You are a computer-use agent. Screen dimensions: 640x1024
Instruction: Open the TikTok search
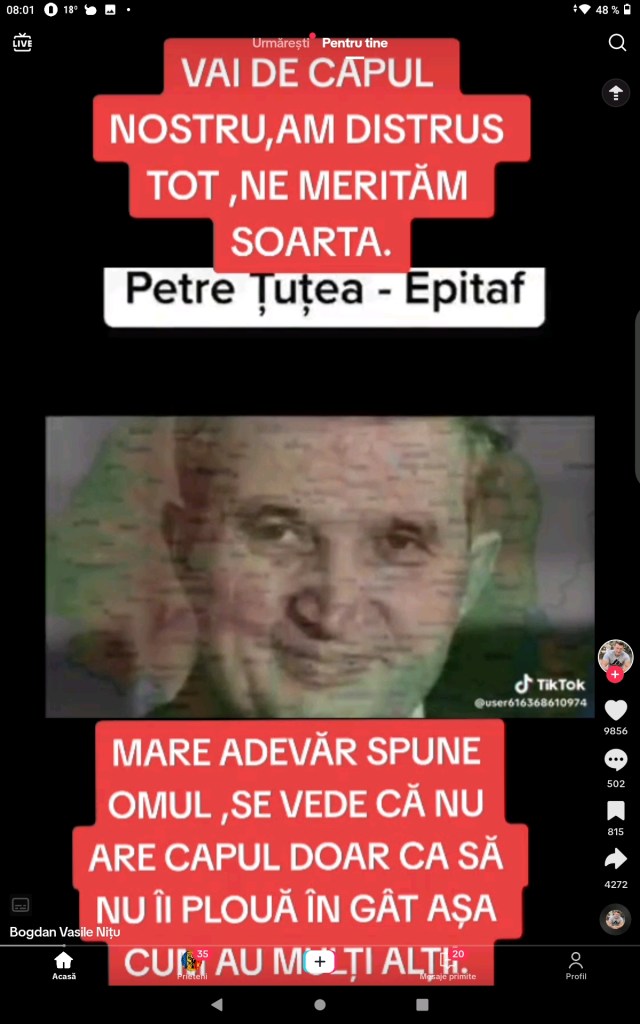pyautogui.click(x=617, y=42)
